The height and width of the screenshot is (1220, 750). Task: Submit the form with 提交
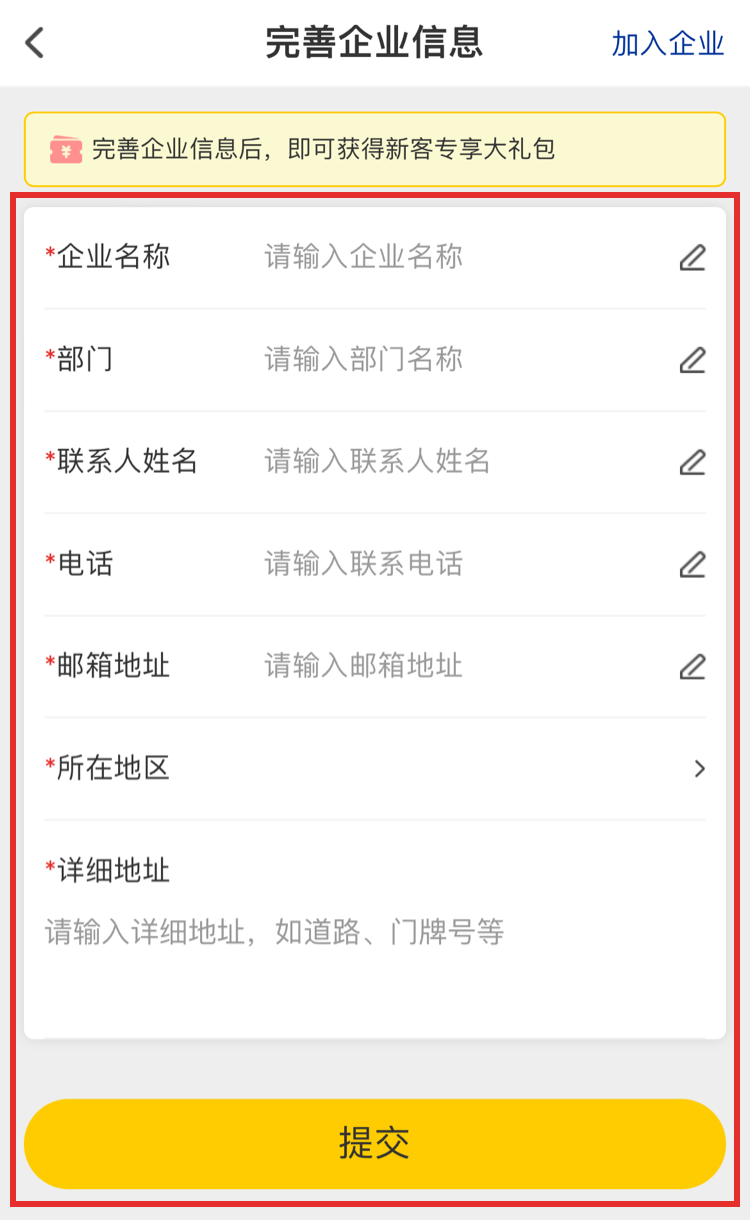(x=375, y=1143)
